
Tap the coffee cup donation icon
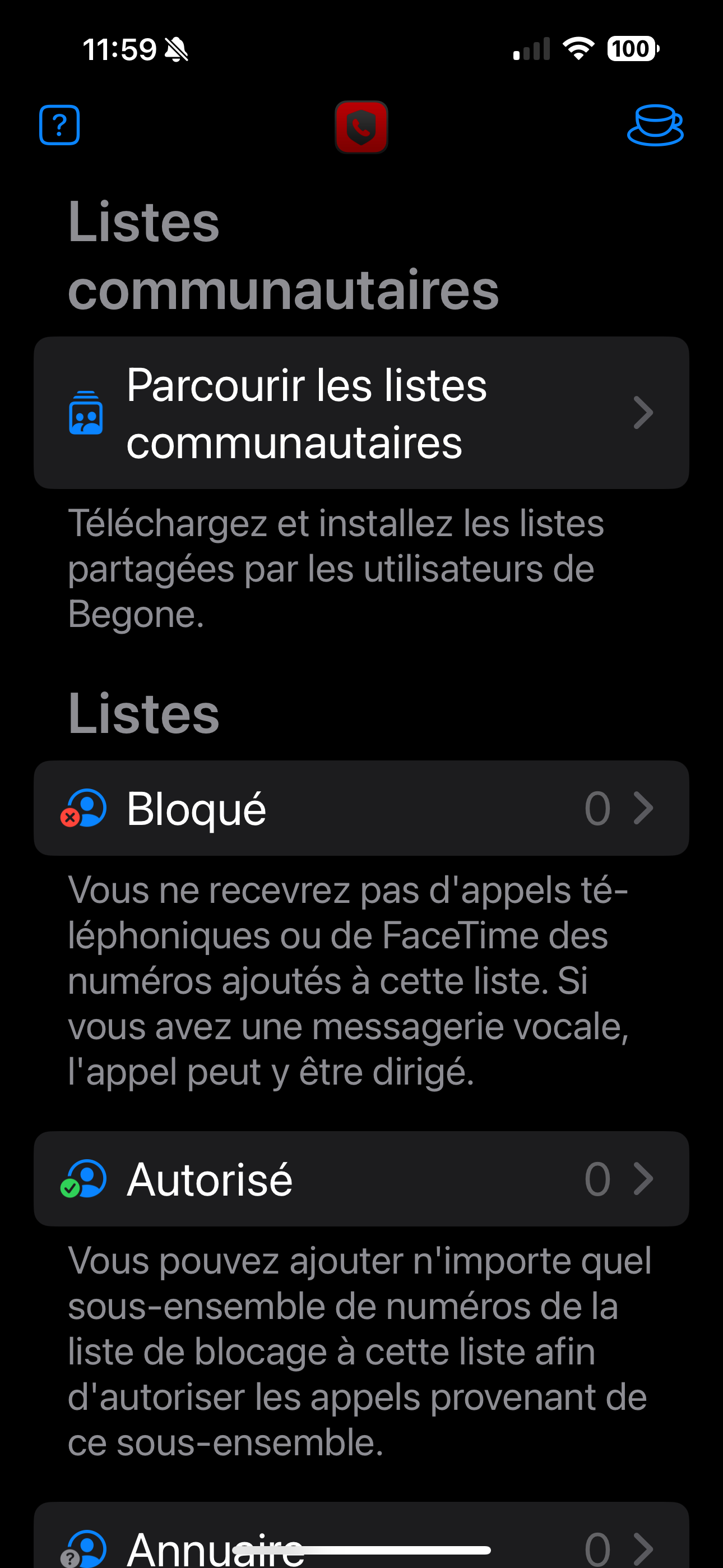tap(655, 126)
